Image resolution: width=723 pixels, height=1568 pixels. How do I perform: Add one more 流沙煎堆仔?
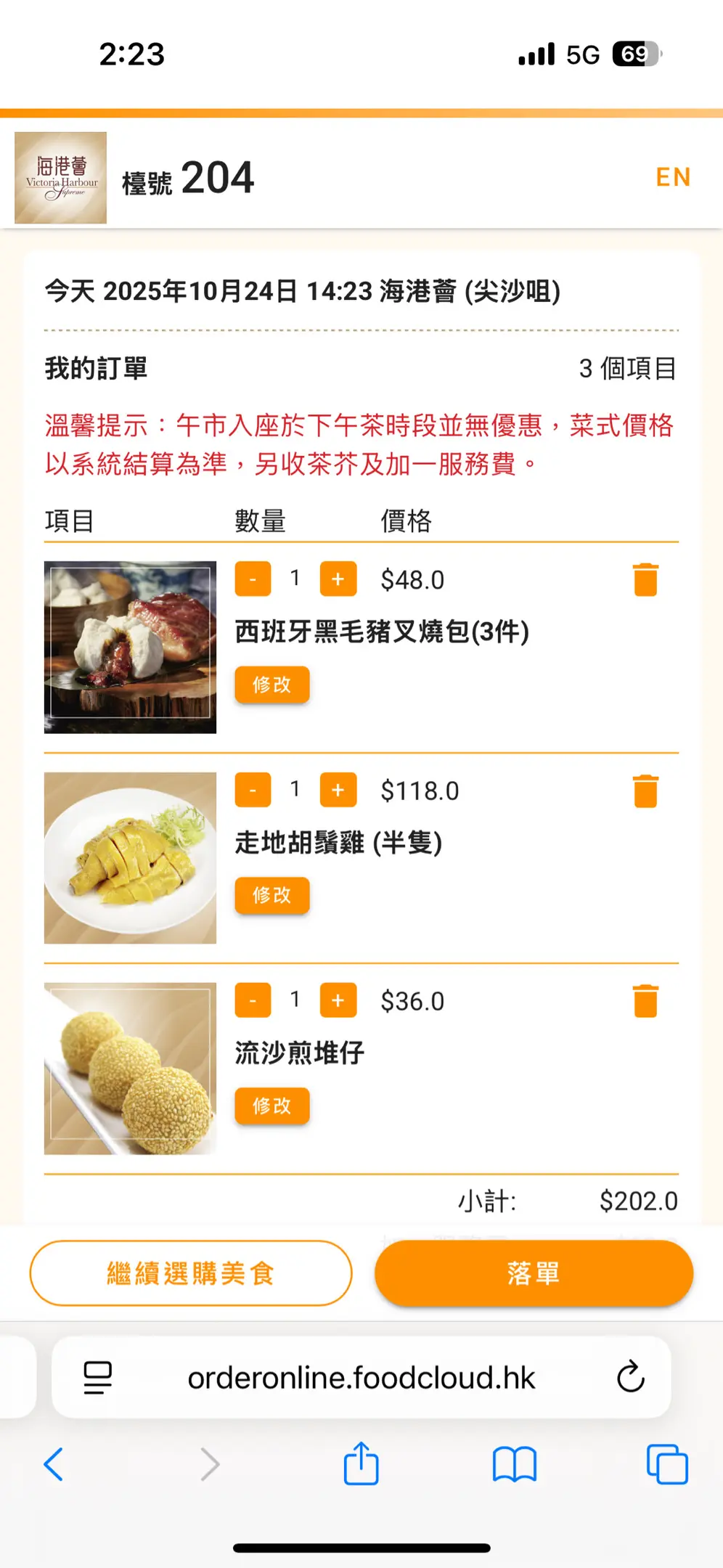pyautogui.click(x=338, y=1000)
